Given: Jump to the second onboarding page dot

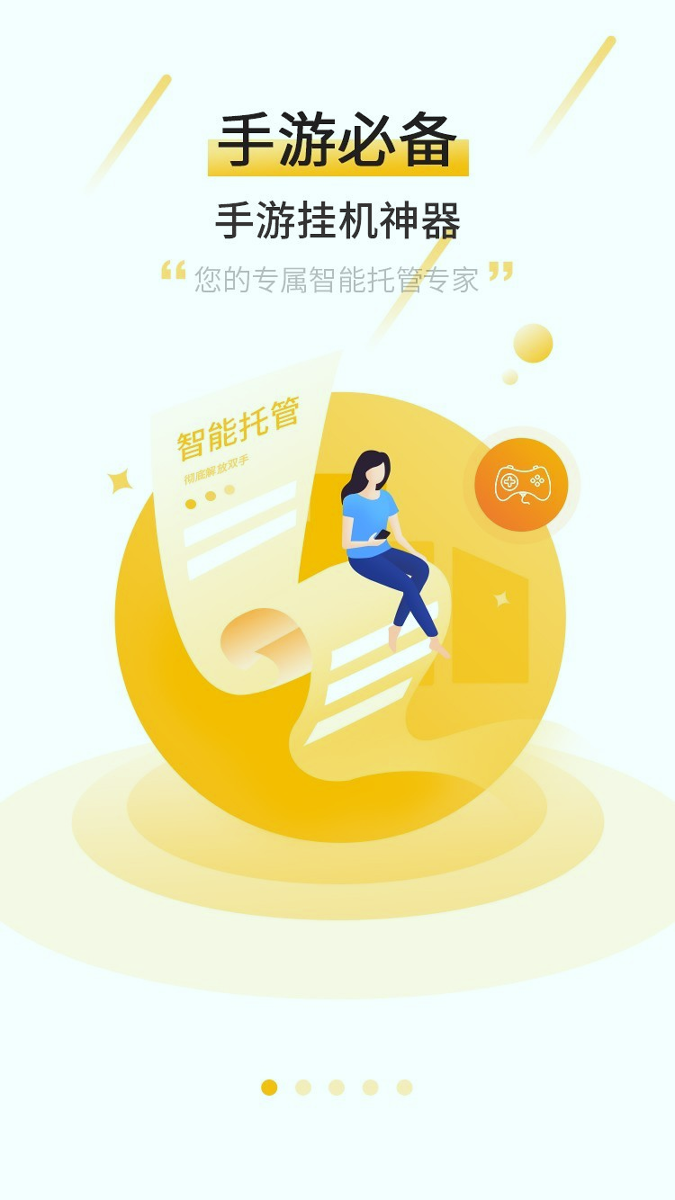Looking at the screenshot, I should point(303,1087).
